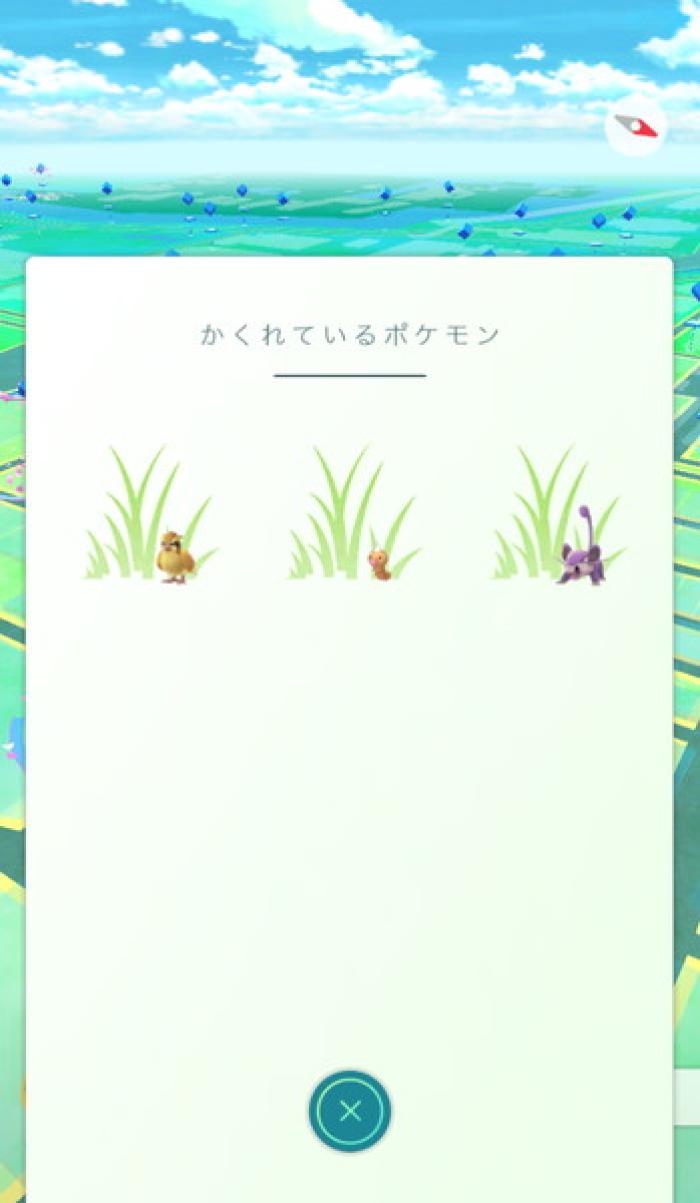Tap the compass icon

636,126
